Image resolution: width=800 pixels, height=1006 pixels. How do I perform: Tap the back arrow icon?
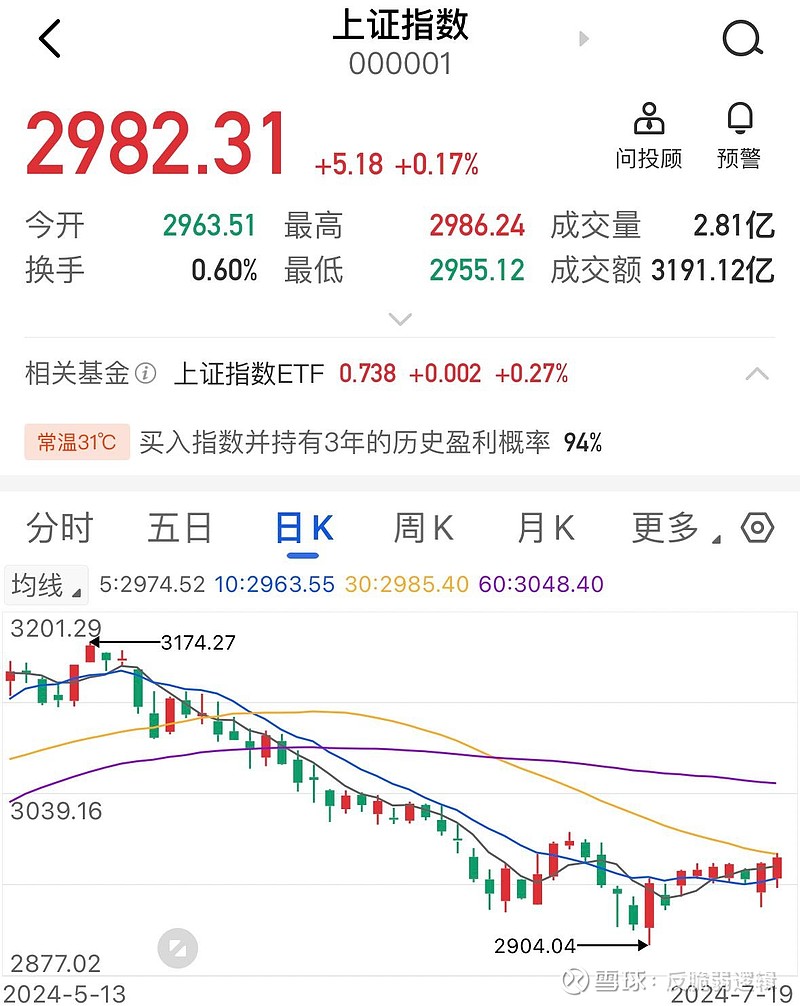click(x=50, y=40)
